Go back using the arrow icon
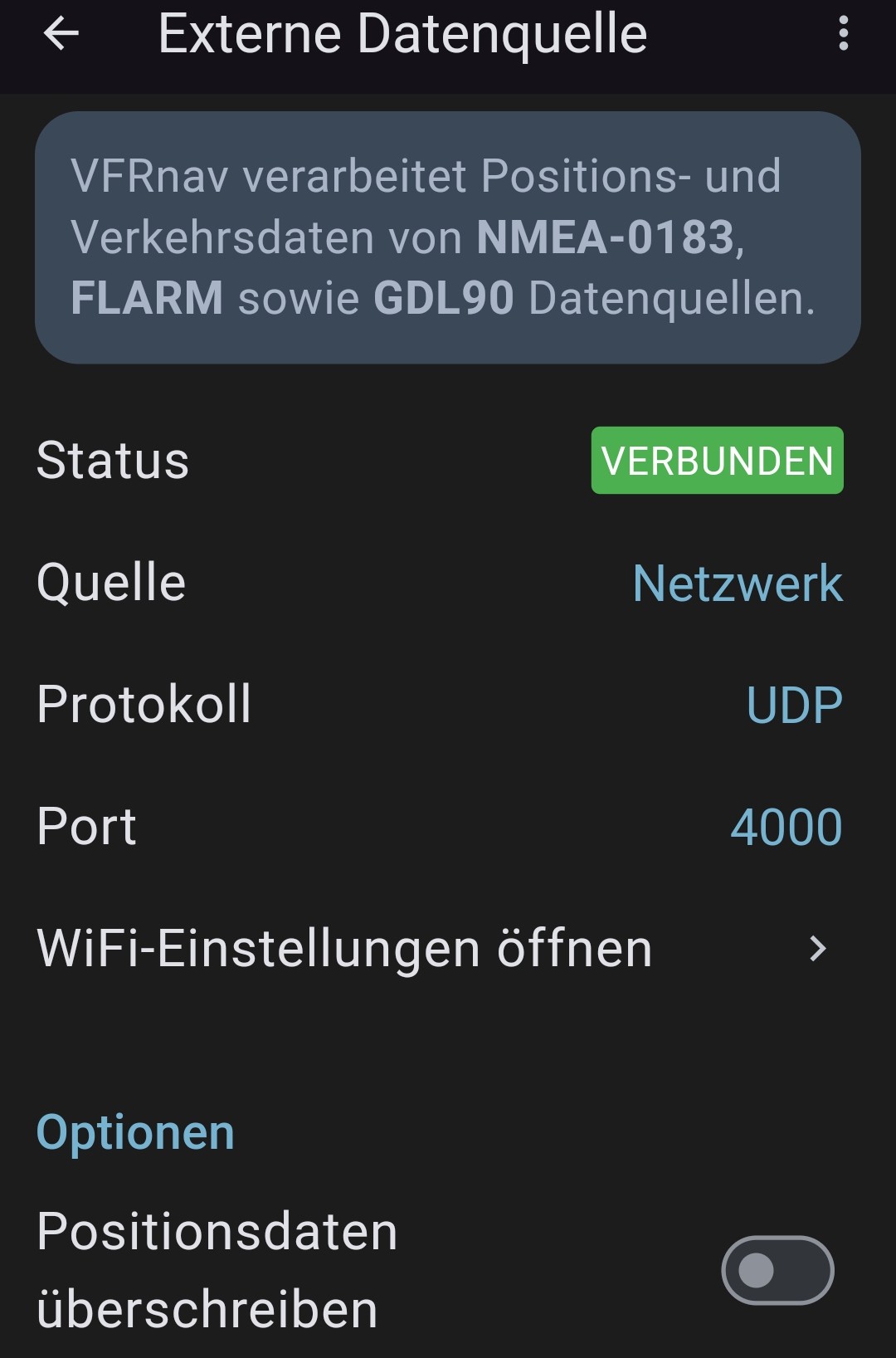 [61, 35]
